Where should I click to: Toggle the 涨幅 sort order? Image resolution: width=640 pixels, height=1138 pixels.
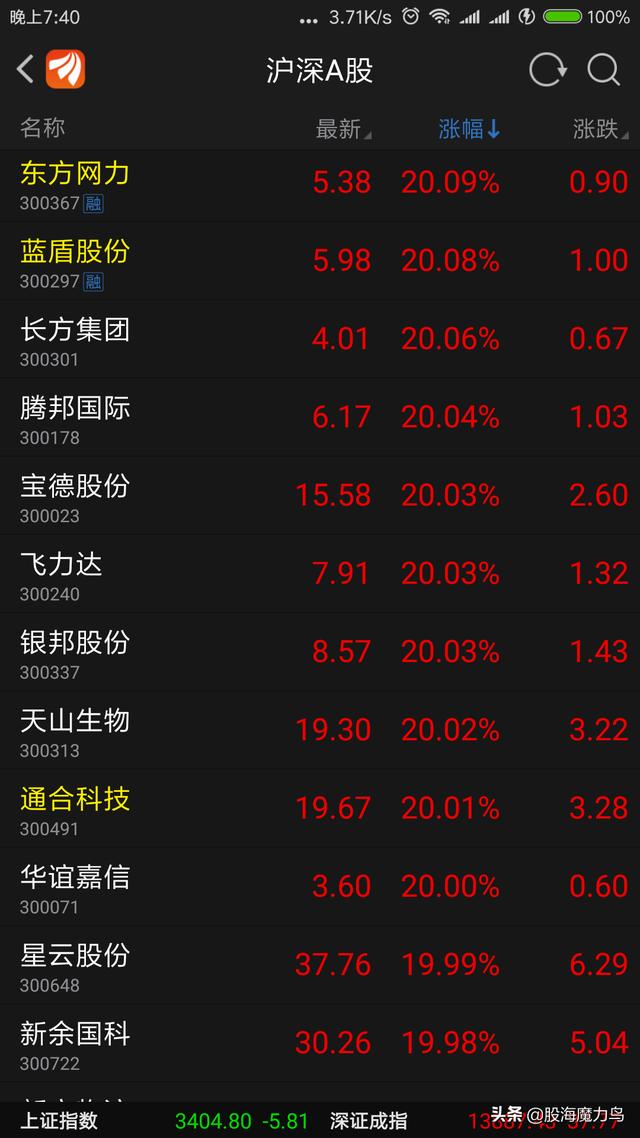point(469,129)
